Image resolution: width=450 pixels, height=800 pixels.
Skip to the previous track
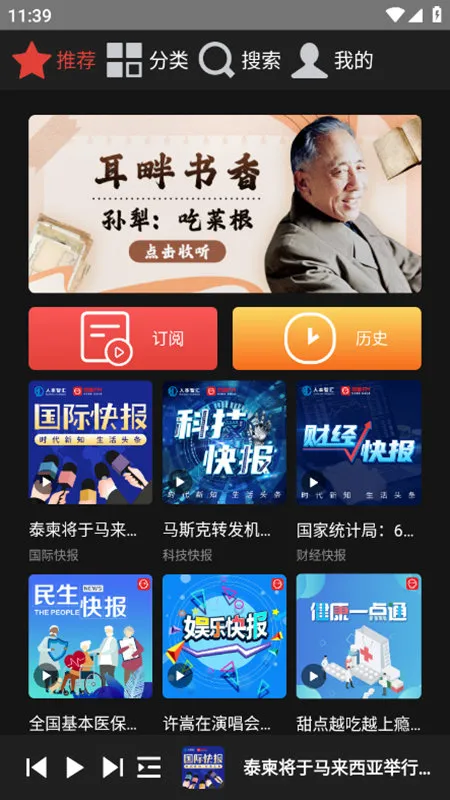click(x=36, y=767)
